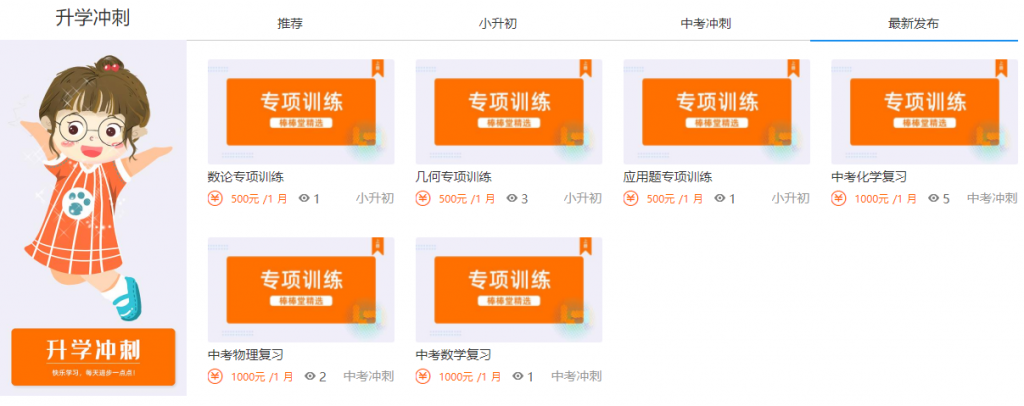This screenshot has height=406, width=1024.
Task: View the 应用题专项训练 course
Action: pyautogui.click(x=716, y=112)
